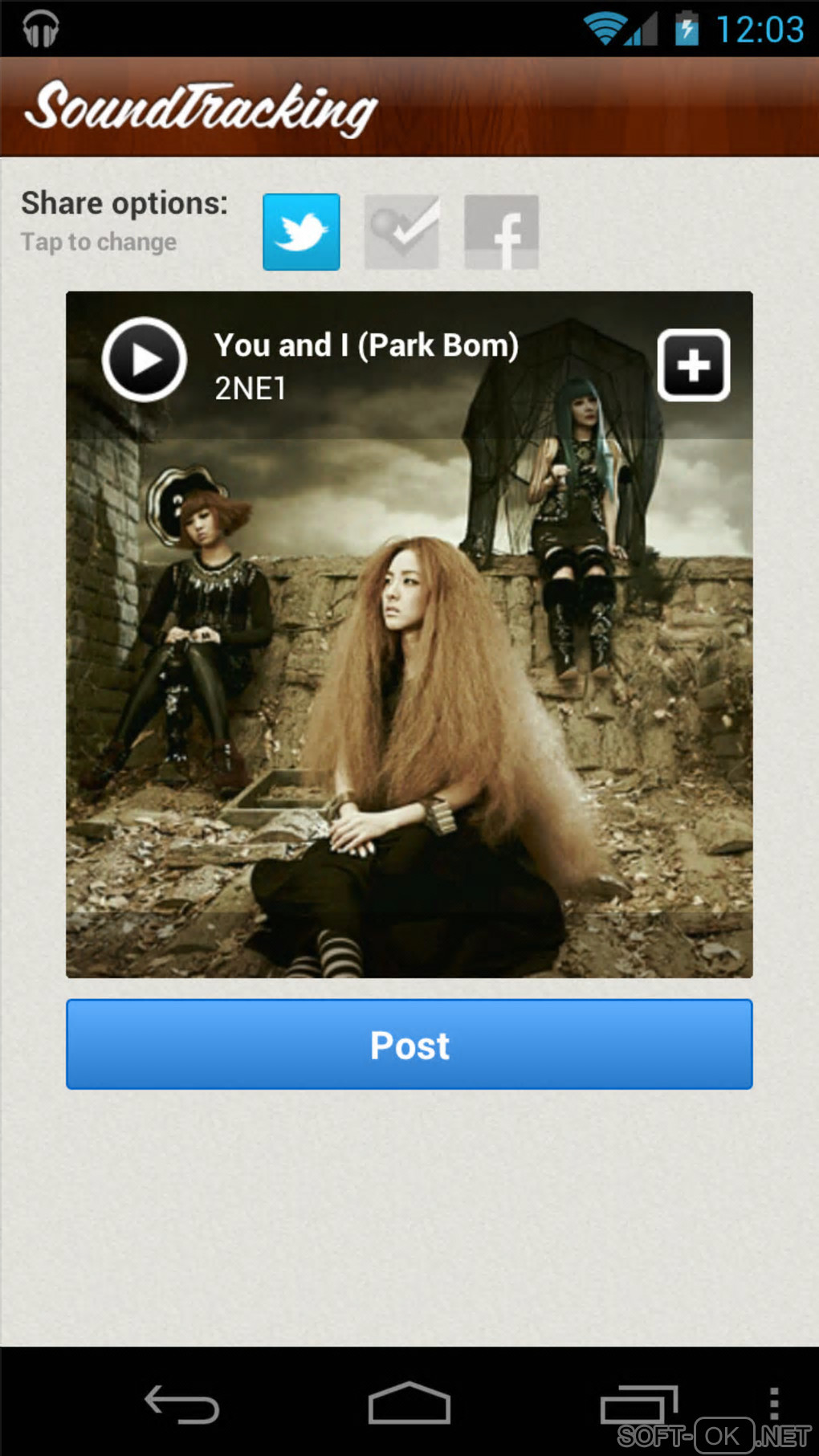
Task: Open the overflow menu in navigation bar
Action: [x=773, y=1403]
